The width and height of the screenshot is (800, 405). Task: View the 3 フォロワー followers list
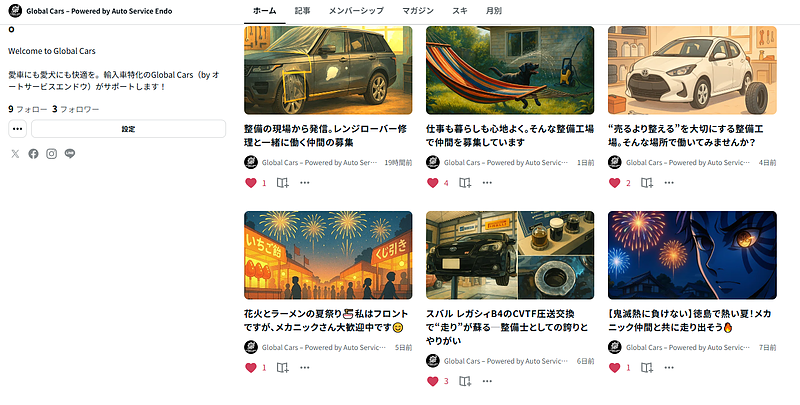click(75, 109)
